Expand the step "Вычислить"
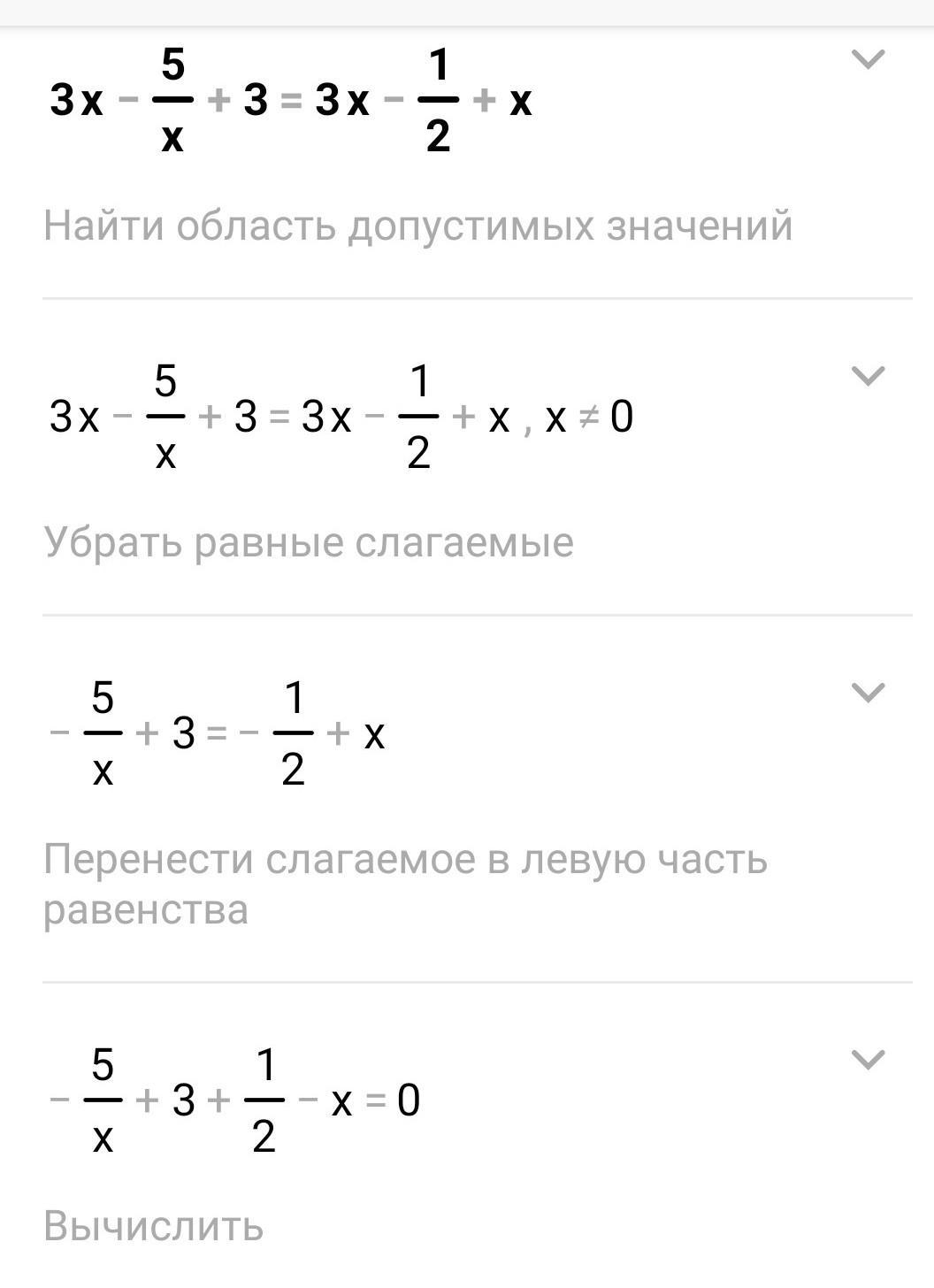 point(867,1059)
